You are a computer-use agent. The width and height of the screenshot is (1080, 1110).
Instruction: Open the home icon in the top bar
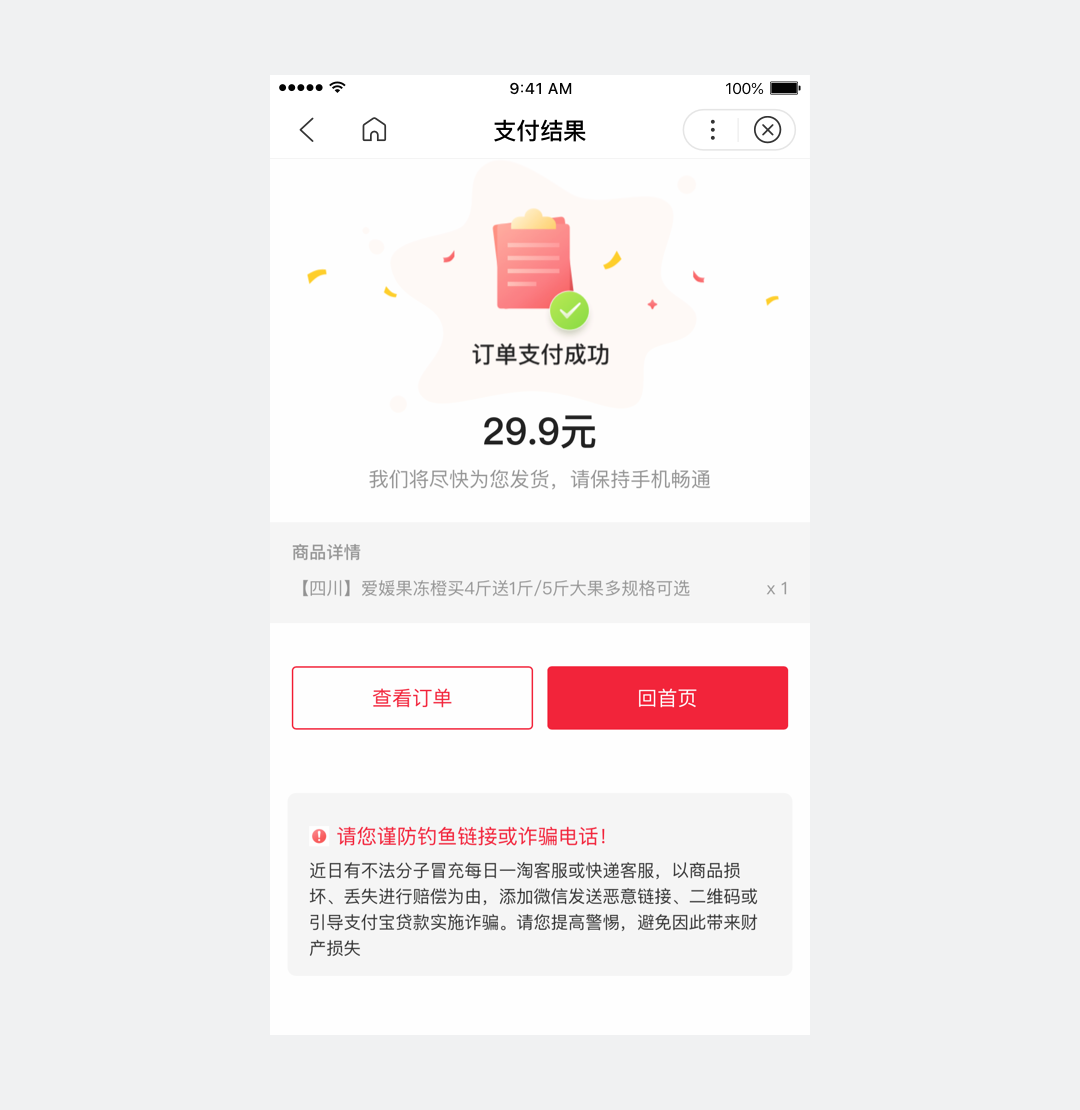click(x=374, y=130)
